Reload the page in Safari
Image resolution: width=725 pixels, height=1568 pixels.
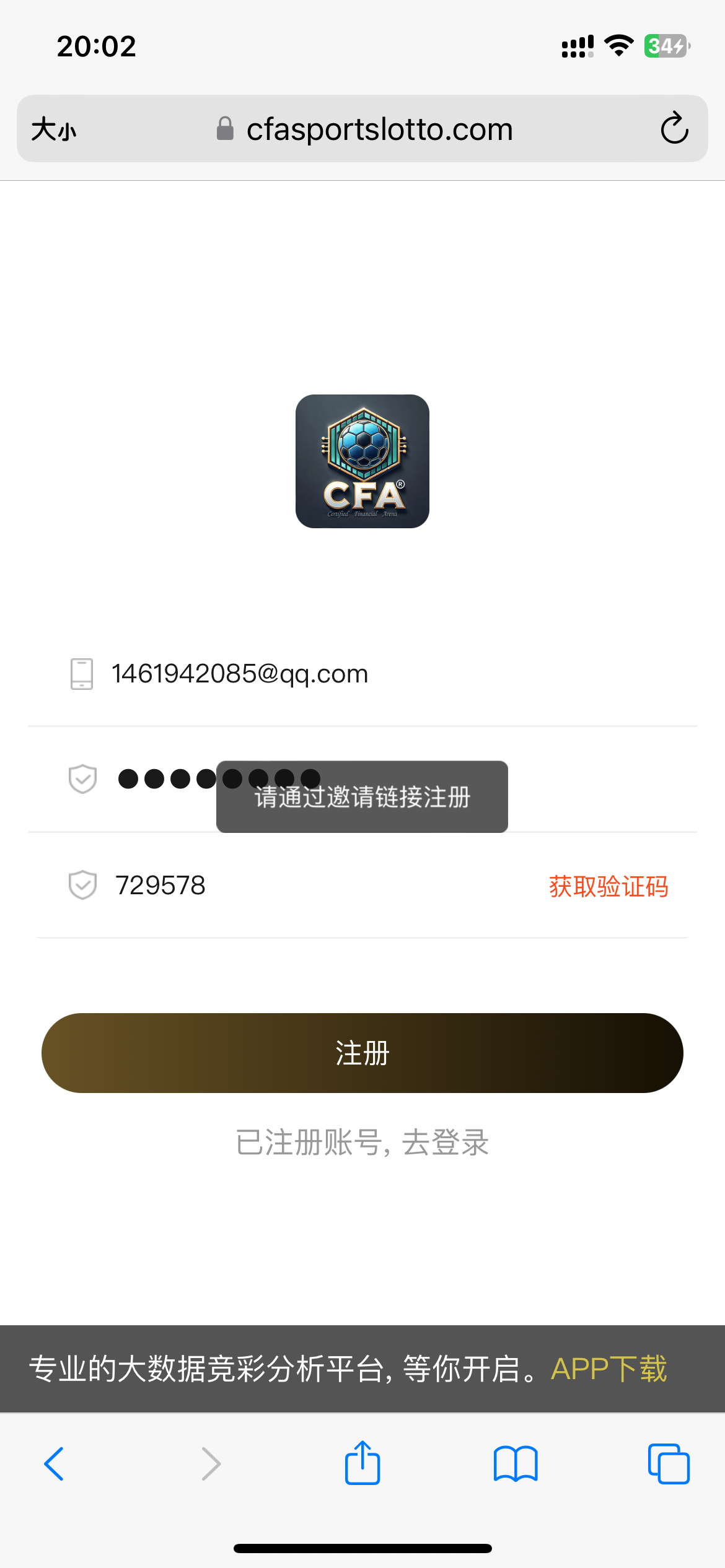click(x=674, y=129)
